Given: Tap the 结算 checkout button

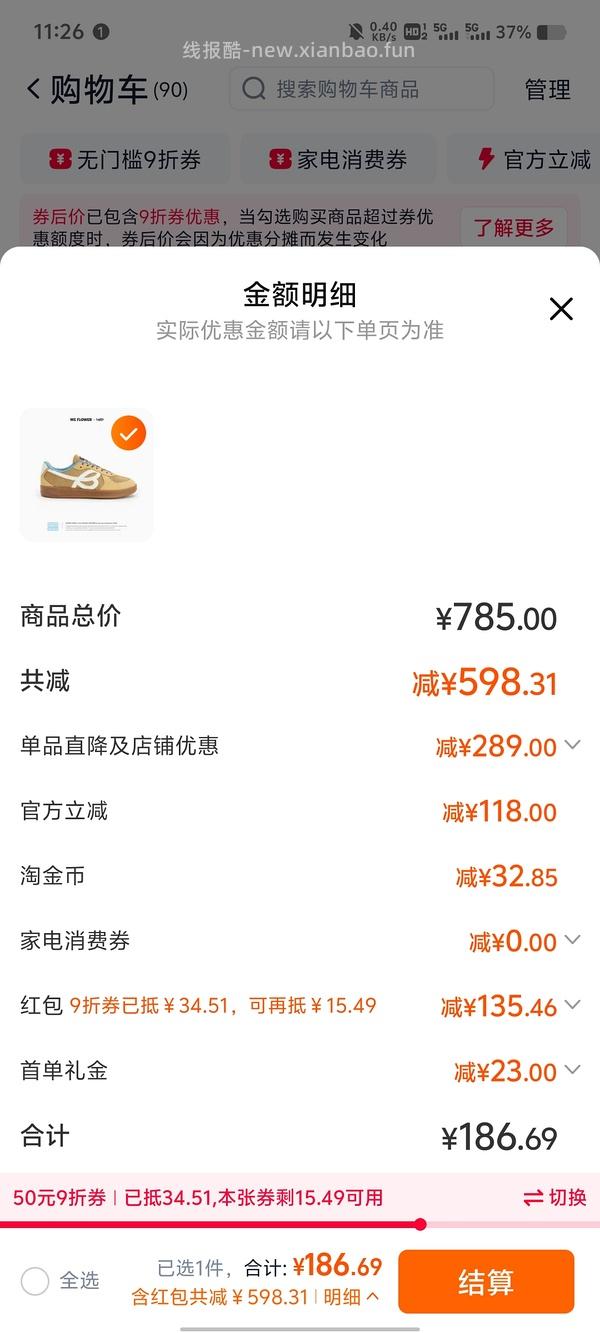Looking at the screenshot, I should [486, 1281].
